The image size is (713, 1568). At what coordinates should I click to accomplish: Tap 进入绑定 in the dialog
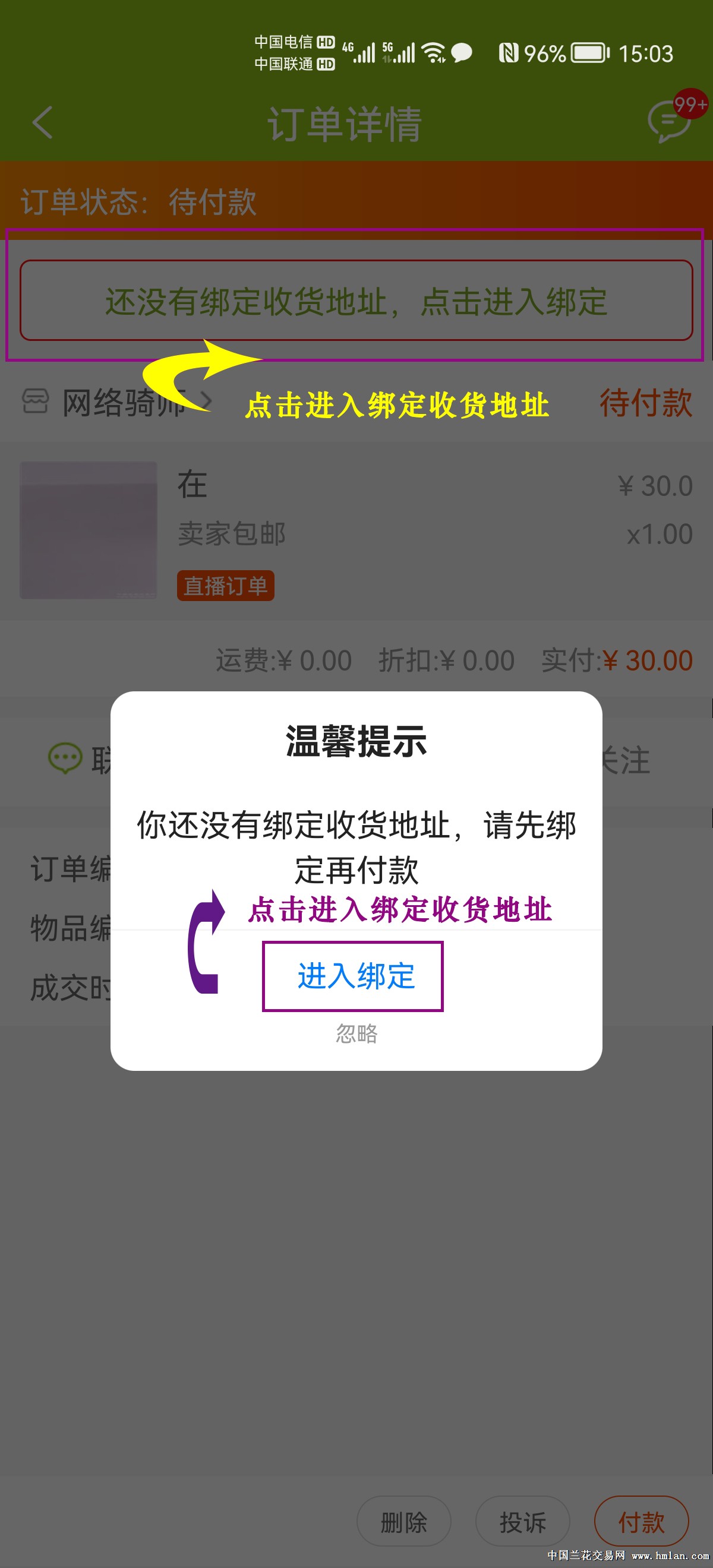coord(356,976)
